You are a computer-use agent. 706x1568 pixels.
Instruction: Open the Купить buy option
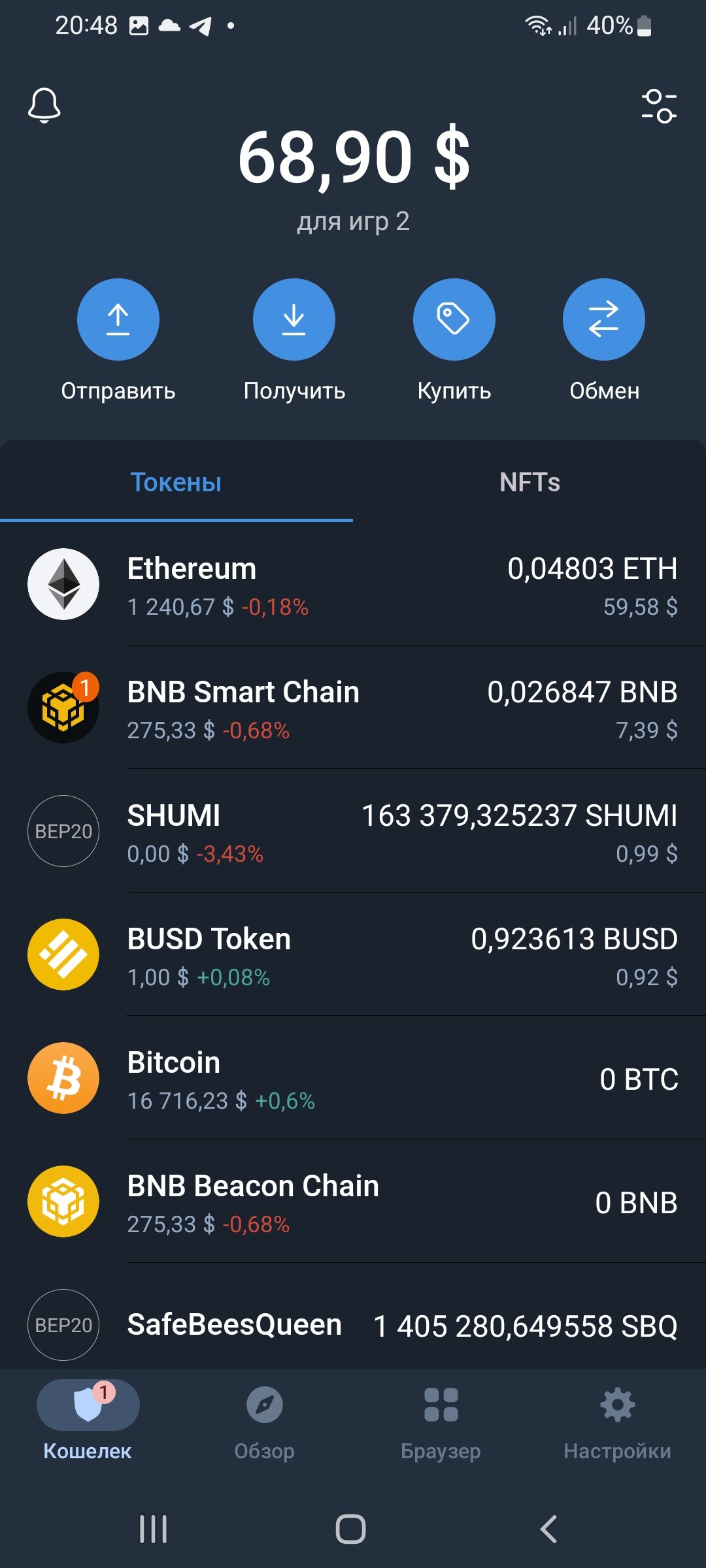click(x=454, y=319)
